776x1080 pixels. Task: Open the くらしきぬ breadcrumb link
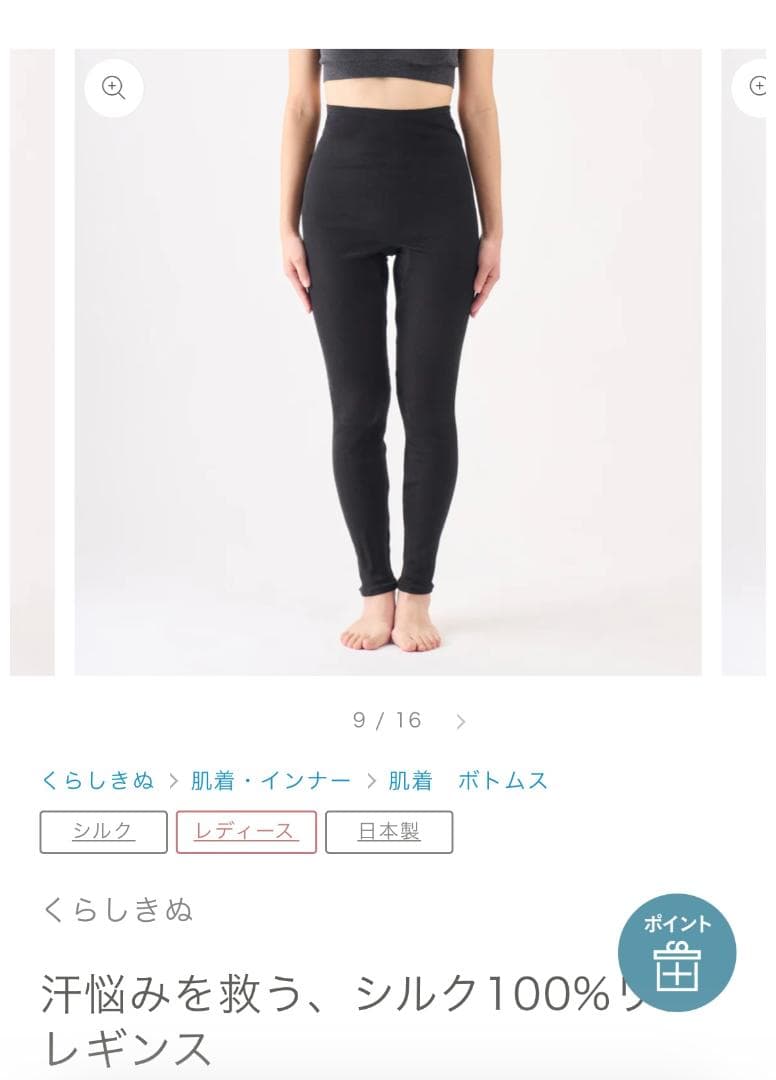pos(98,781)
